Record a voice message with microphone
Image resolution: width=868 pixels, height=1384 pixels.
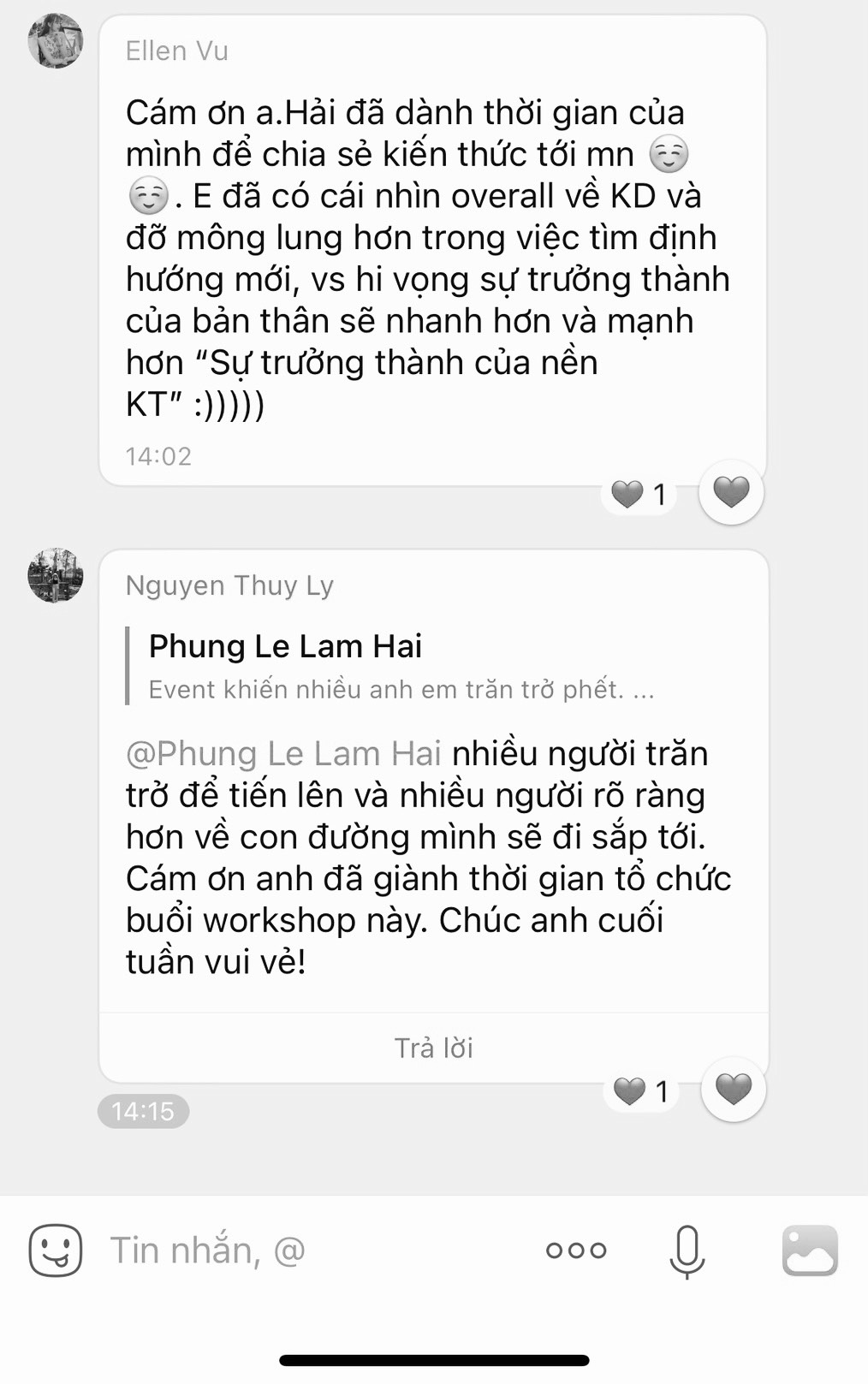pyautogui.click(x=687, y=1250)
